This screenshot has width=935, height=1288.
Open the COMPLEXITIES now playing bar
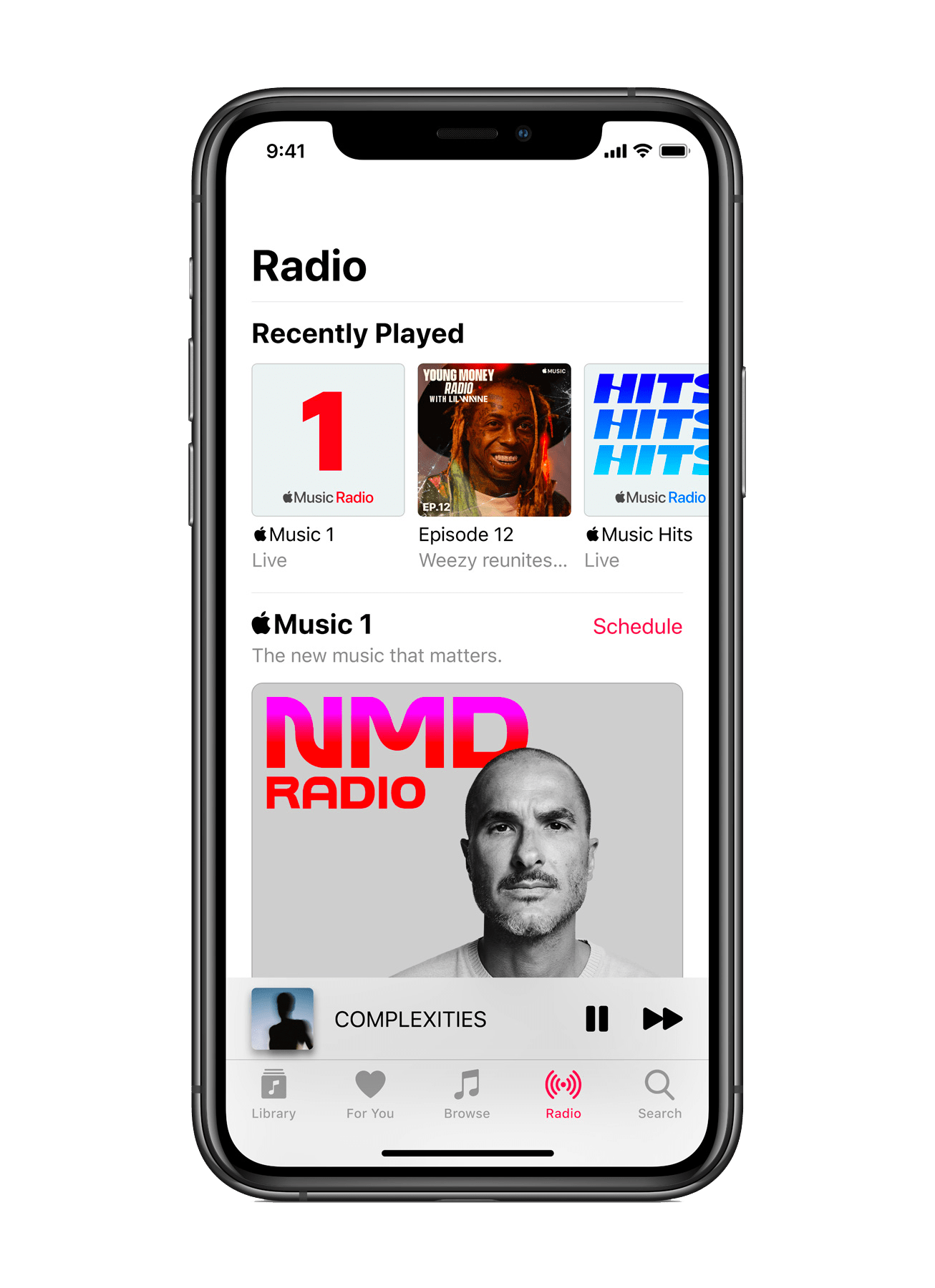point(410,1019)
